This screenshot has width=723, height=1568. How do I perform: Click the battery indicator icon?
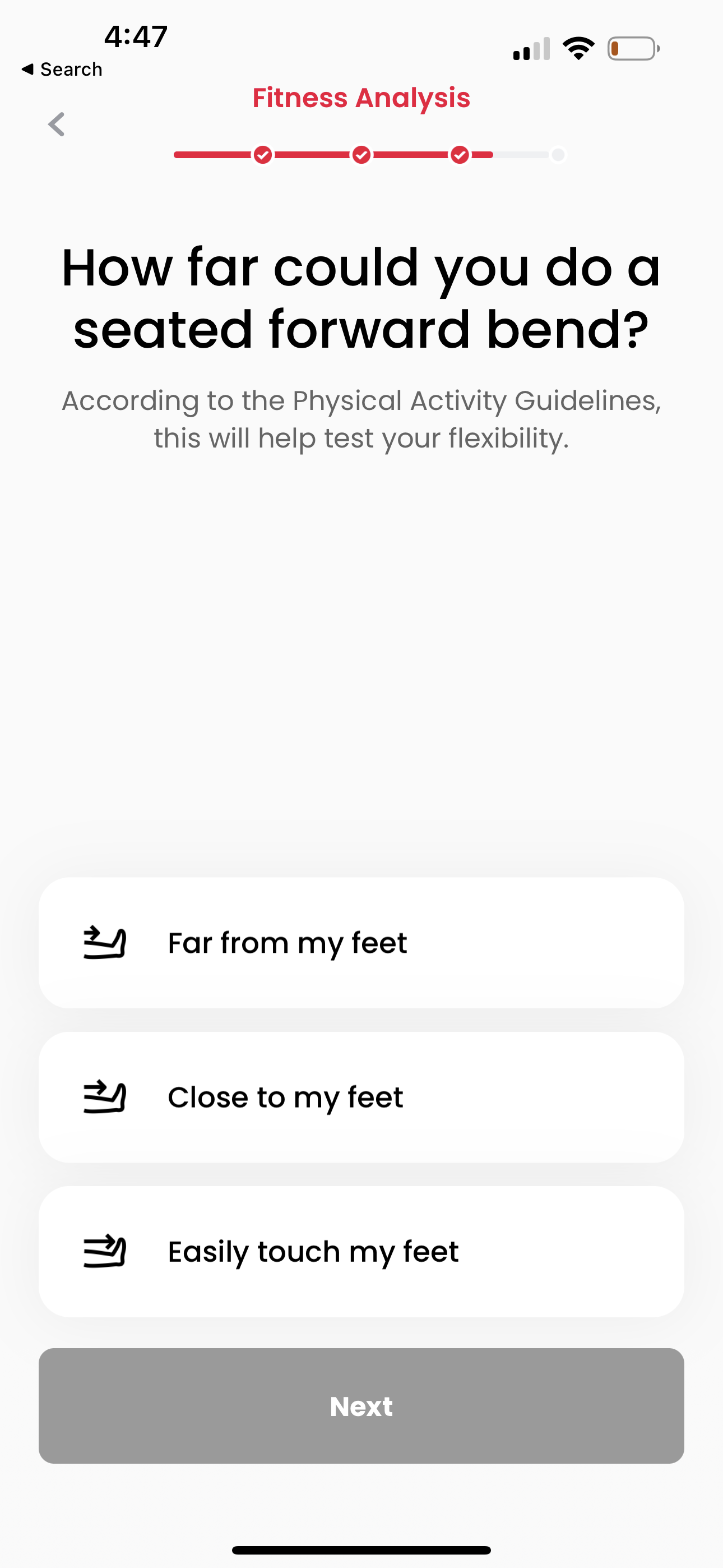pyautogui.click(x=632, y=49)
